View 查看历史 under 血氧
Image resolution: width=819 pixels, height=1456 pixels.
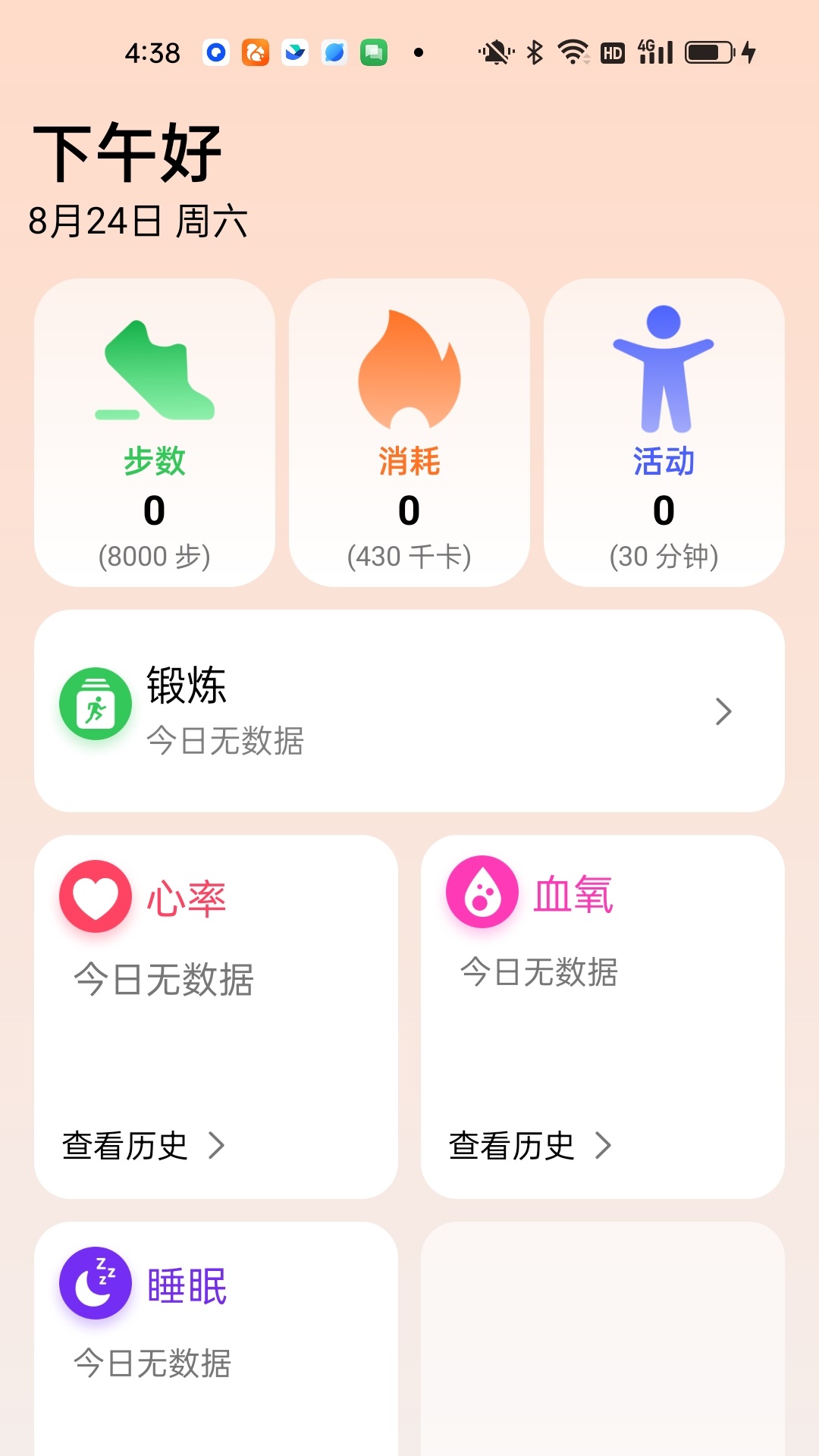pyautogui.click(x=531, y=1146)
